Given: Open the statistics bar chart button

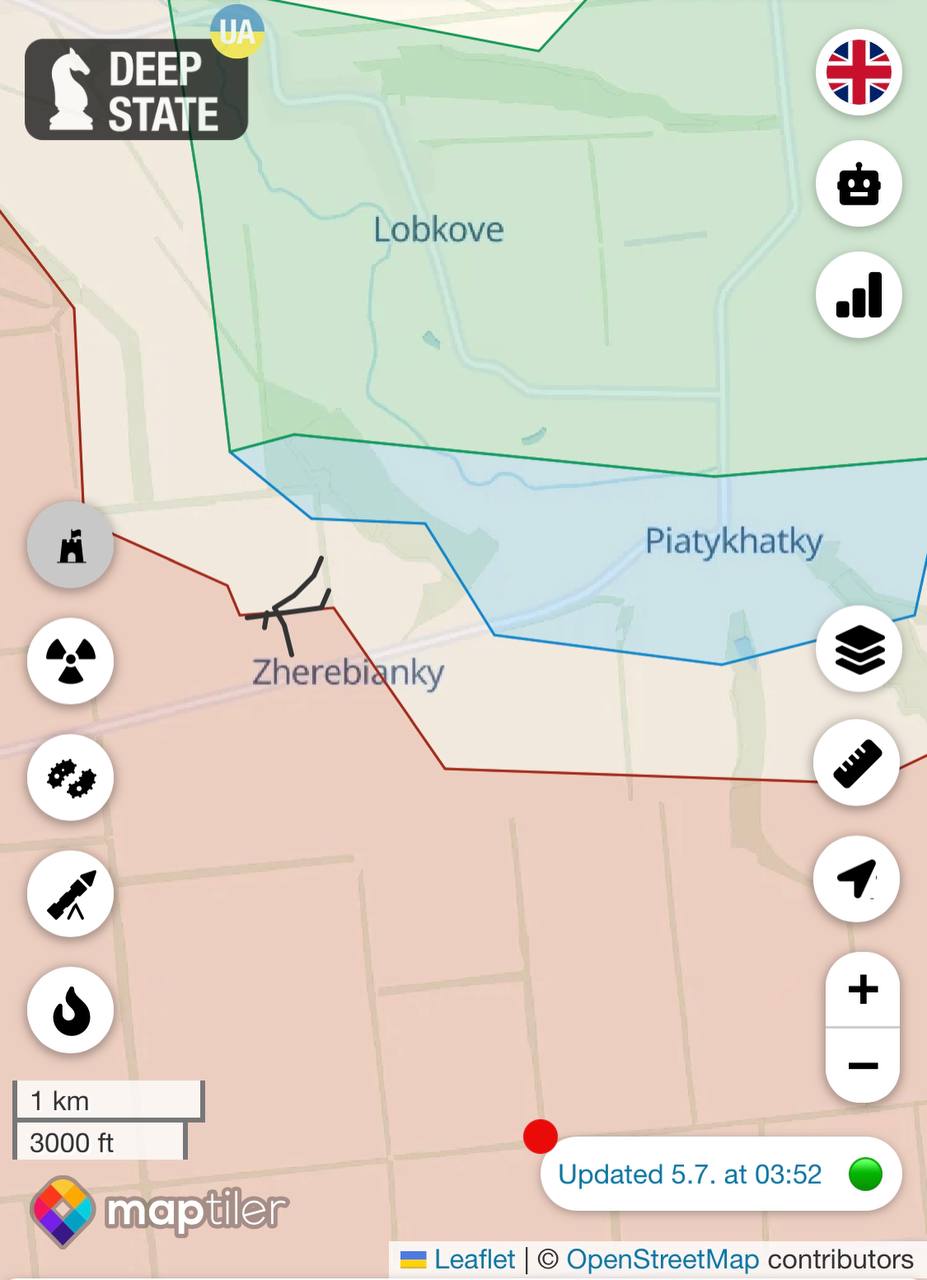Looking at the screenshot, I should pyautogui.click(x=858, y=295).
